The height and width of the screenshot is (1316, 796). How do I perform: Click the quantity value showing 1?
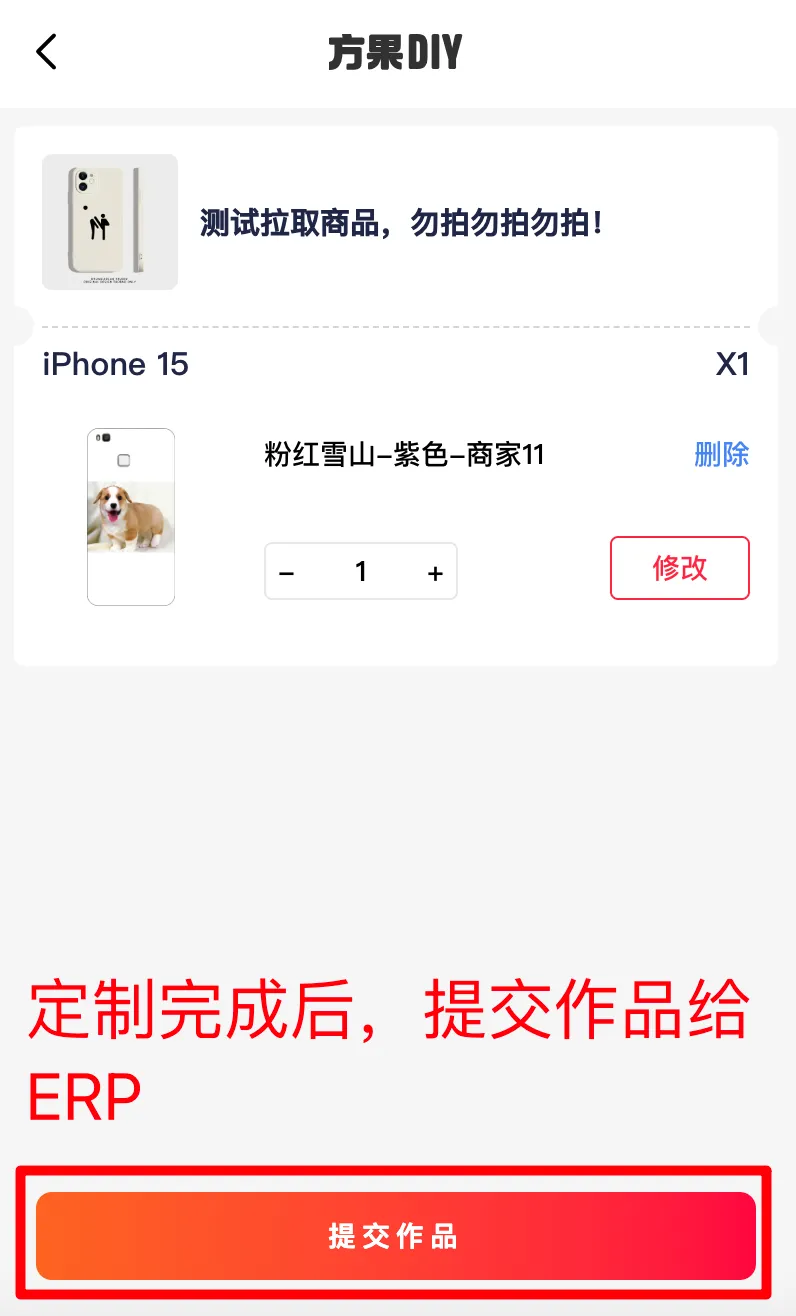pos(360,571)
